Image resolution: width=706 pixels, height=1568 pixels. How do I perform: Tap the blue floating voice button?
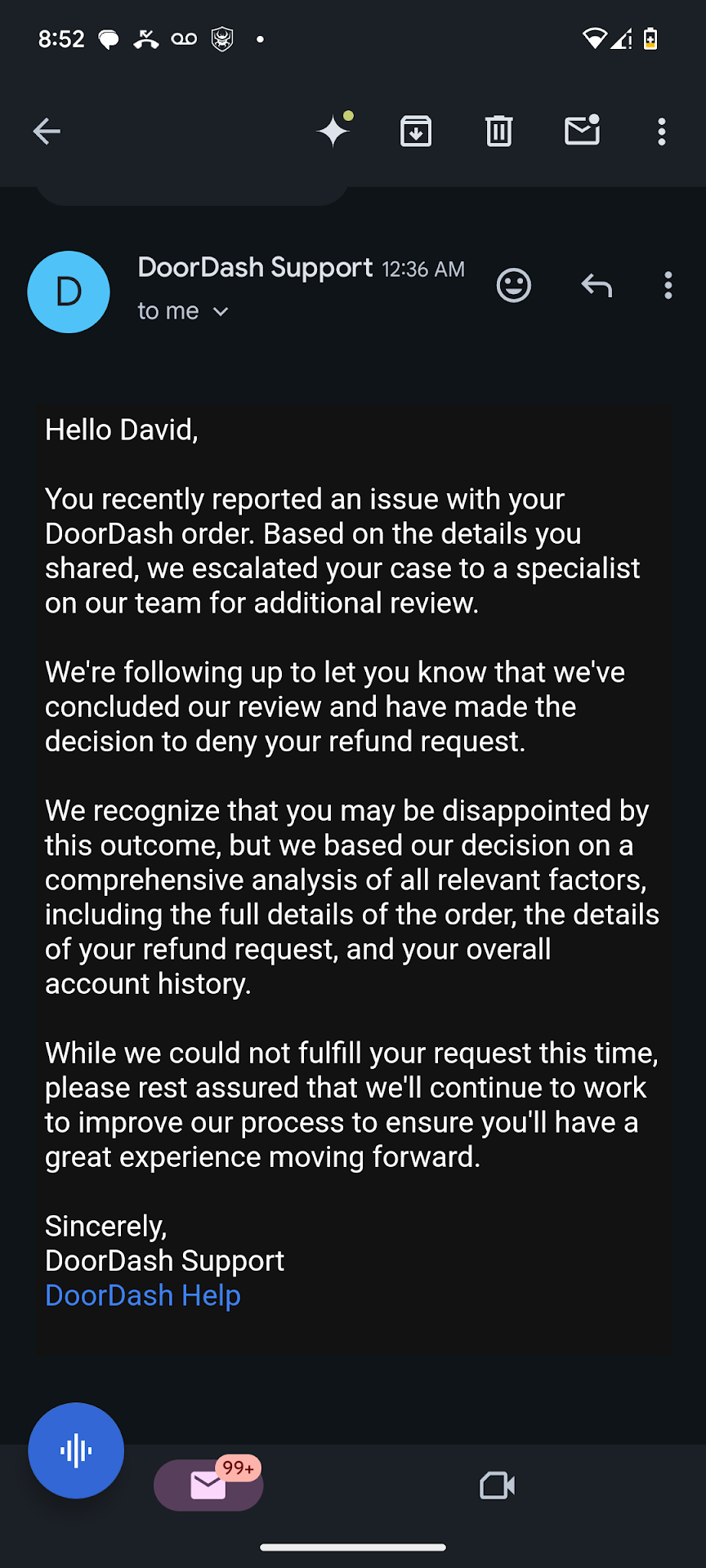(76, 1450)
